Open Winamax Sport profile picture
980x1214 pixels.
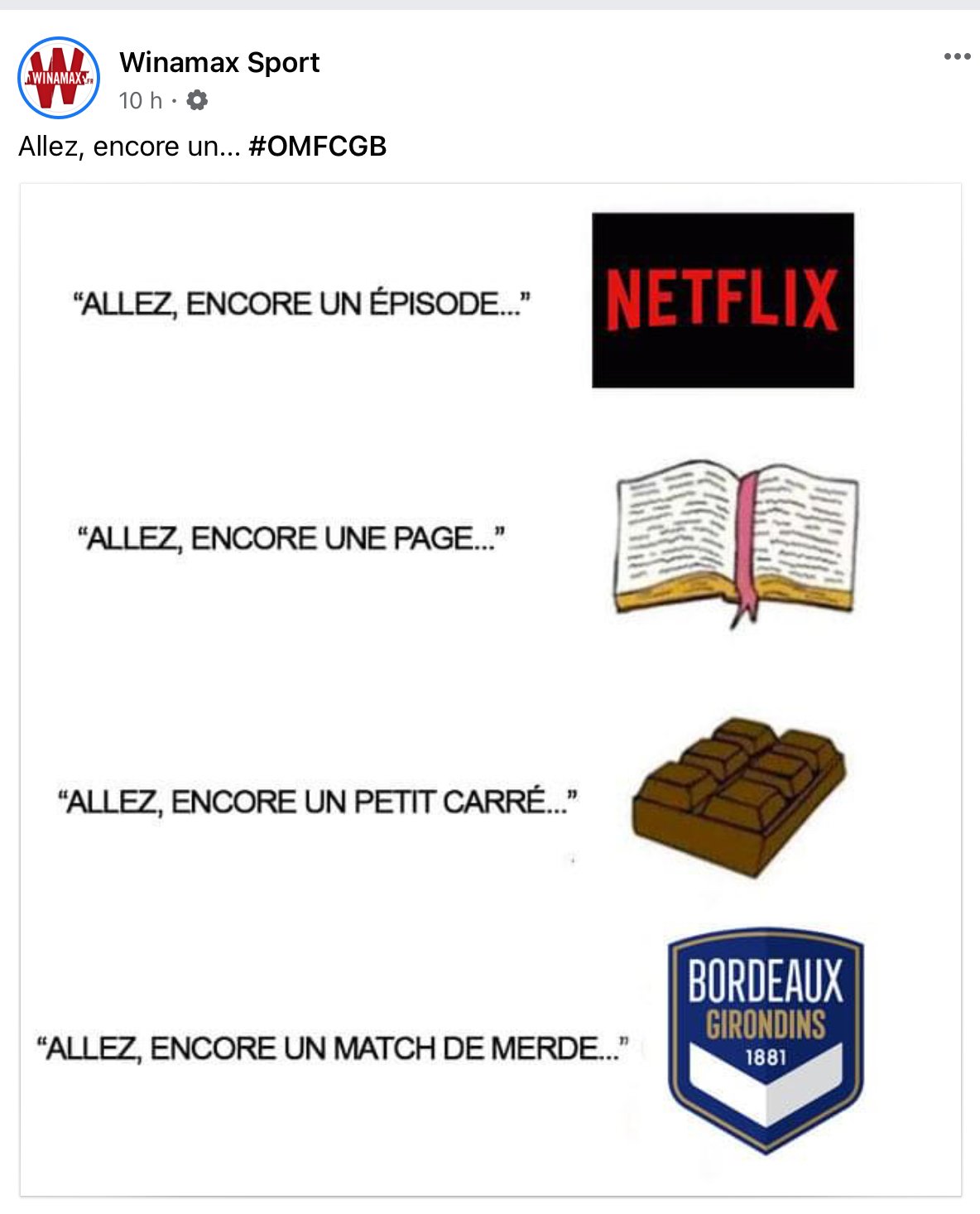tap(59, 78)
